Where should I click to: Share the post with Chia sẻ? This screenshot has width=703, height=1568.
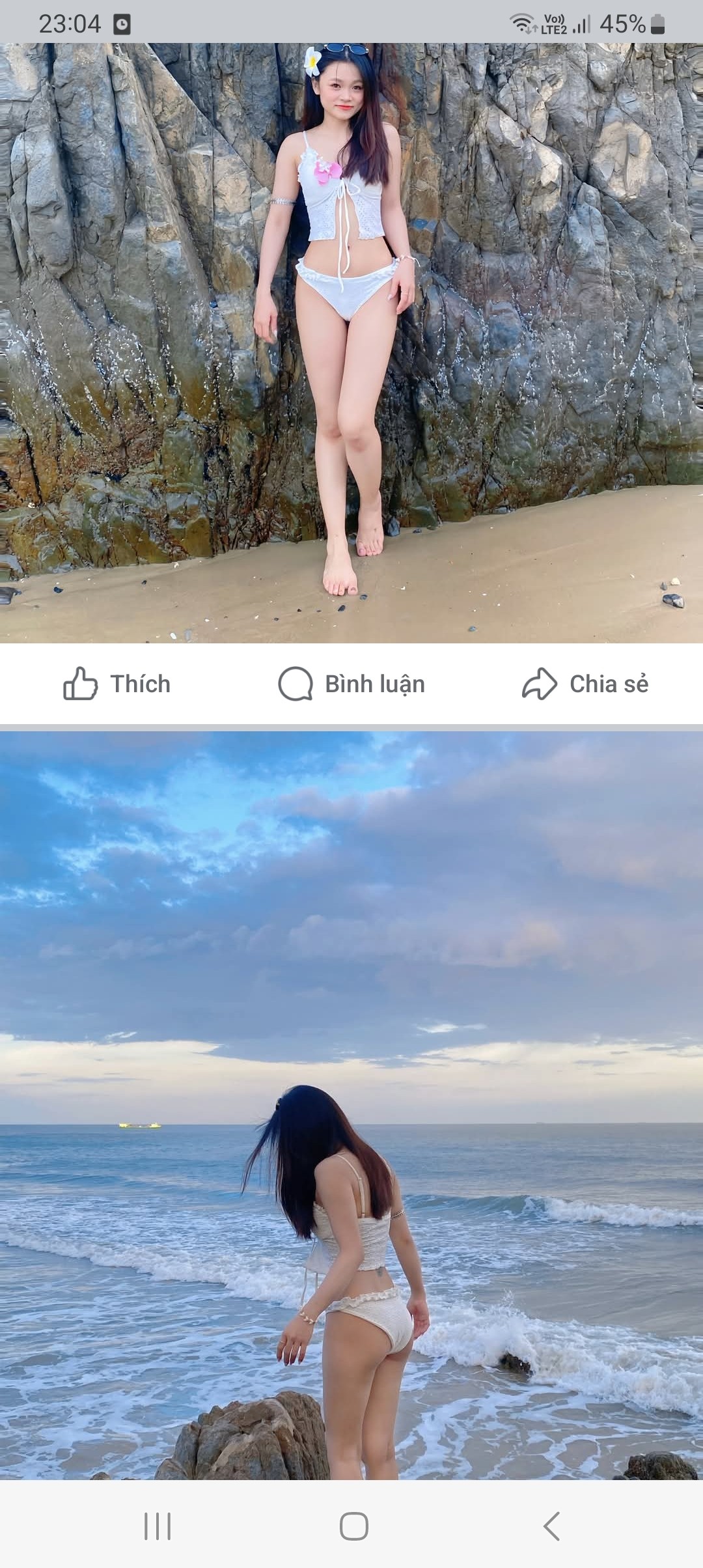[x=585, y=684]
